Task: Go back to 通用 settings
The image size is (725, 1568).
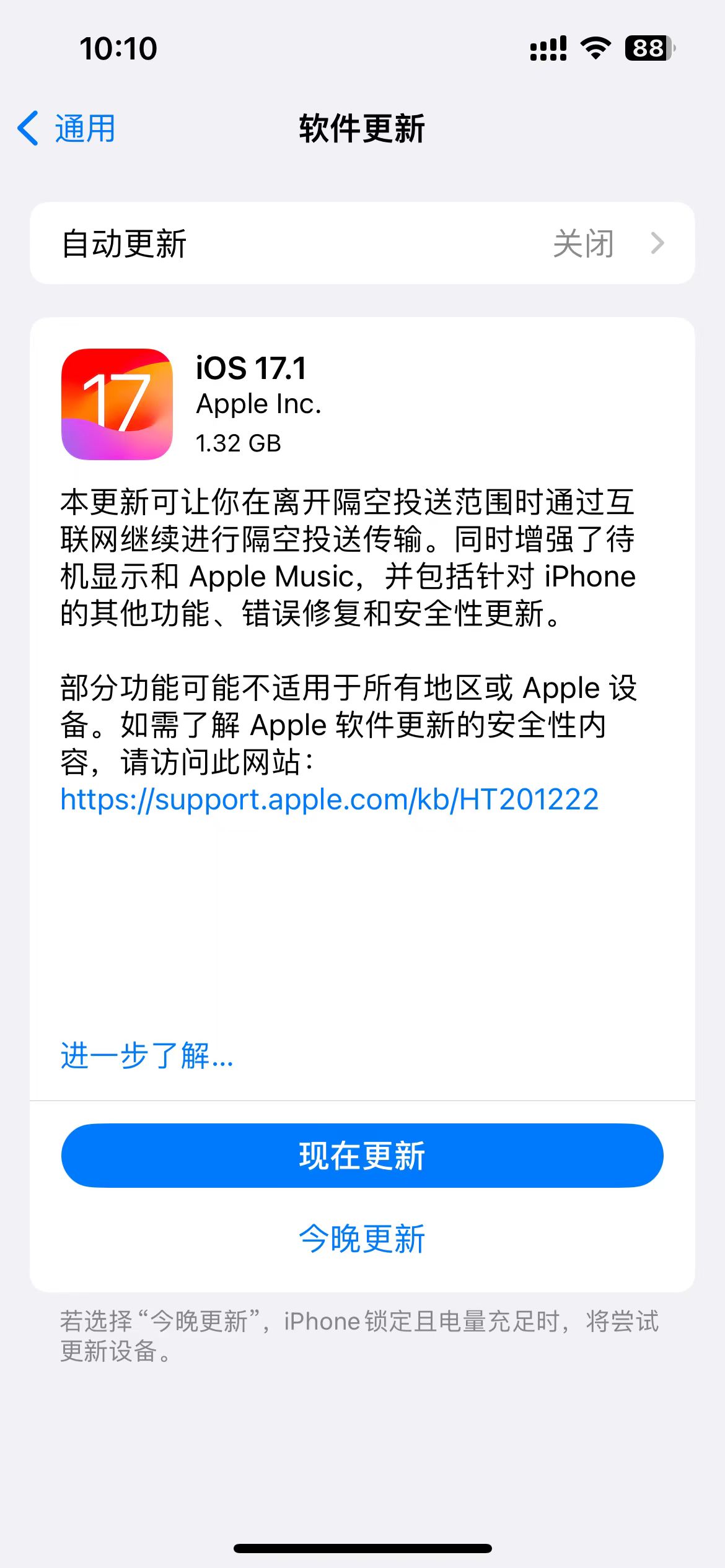Action: 66,129
